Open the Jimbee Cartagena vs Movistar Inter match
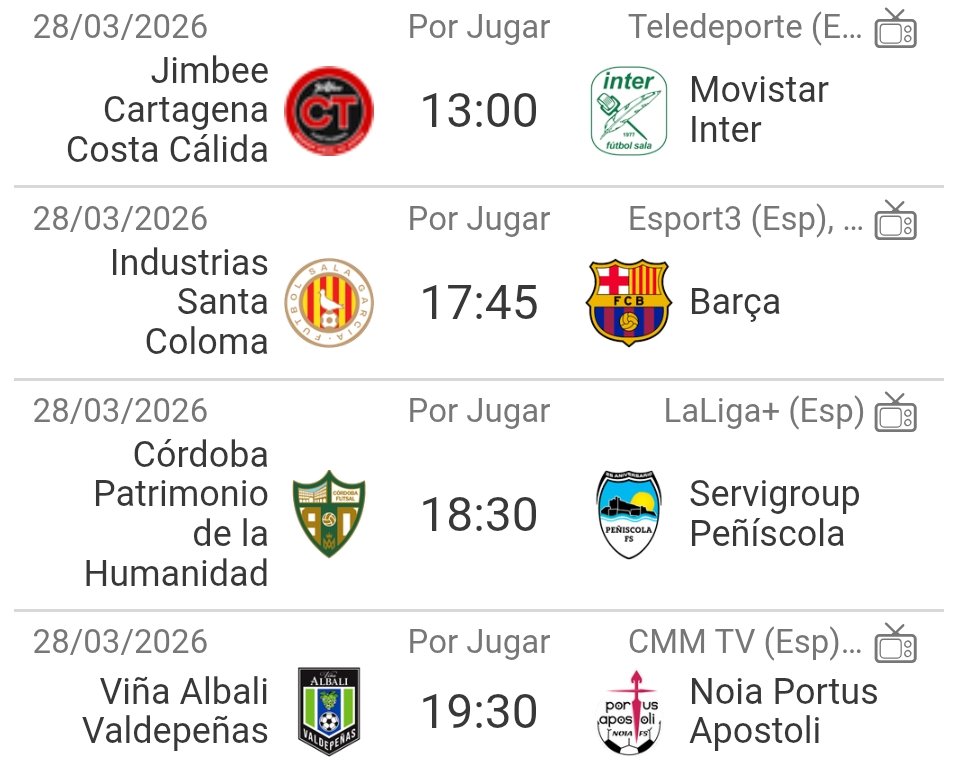Screen dimensions: 954x772 coord(478,110)
